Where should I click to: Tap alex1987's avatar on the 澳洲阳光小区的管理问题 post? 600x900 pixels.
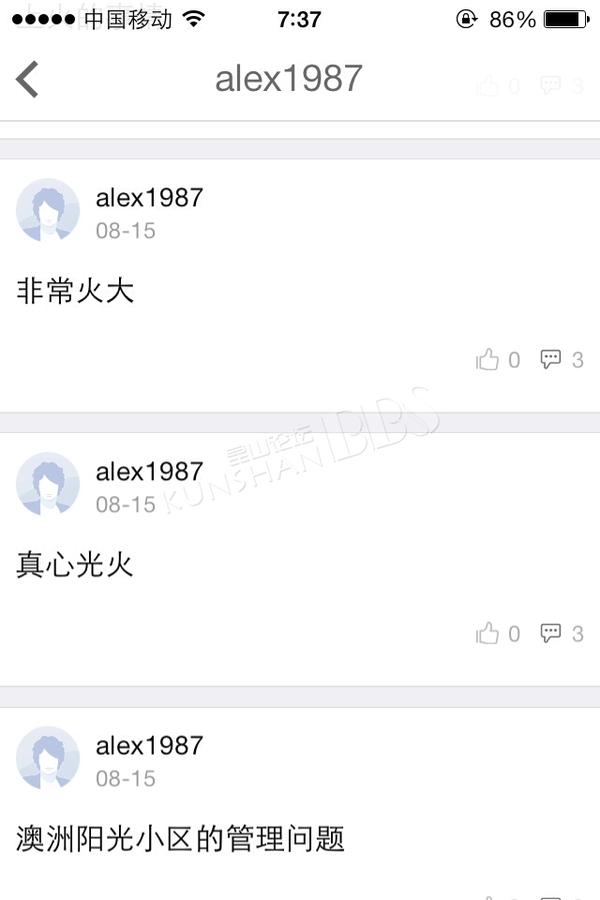click(48, 758)
